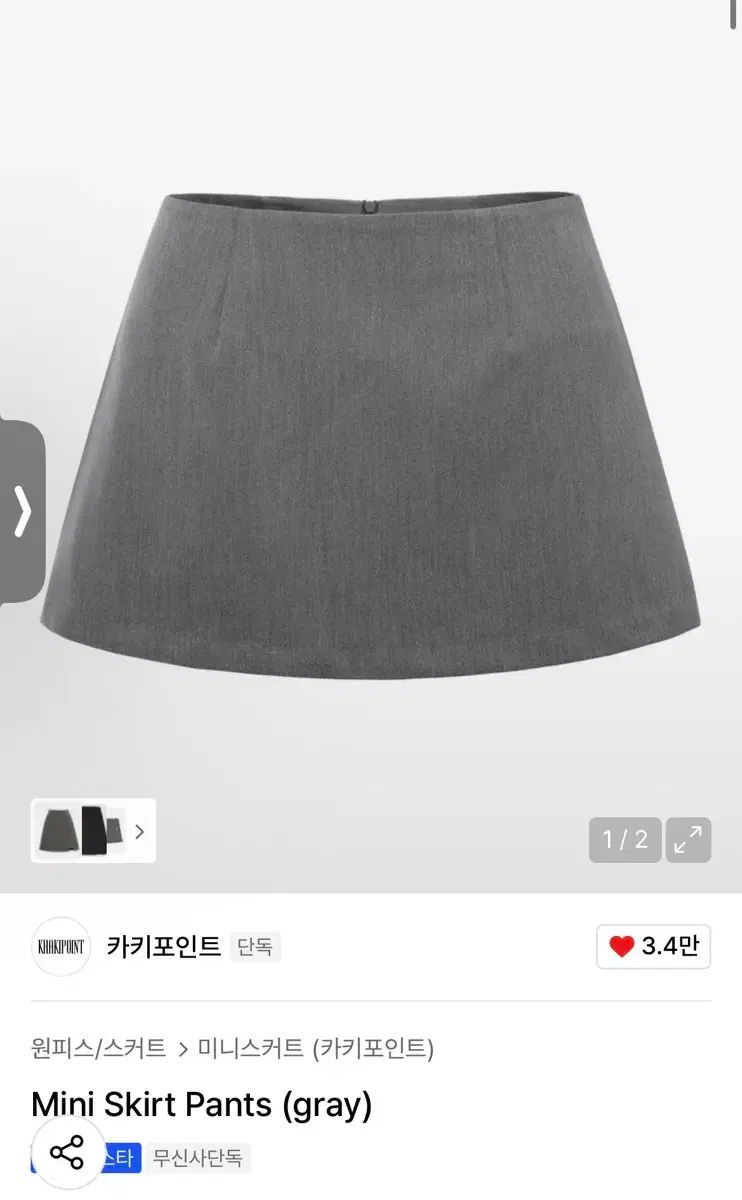The height and width of the screenshot is (1200, 742).
Task: Open the 카키포인트 brand page
Action: 163,946
